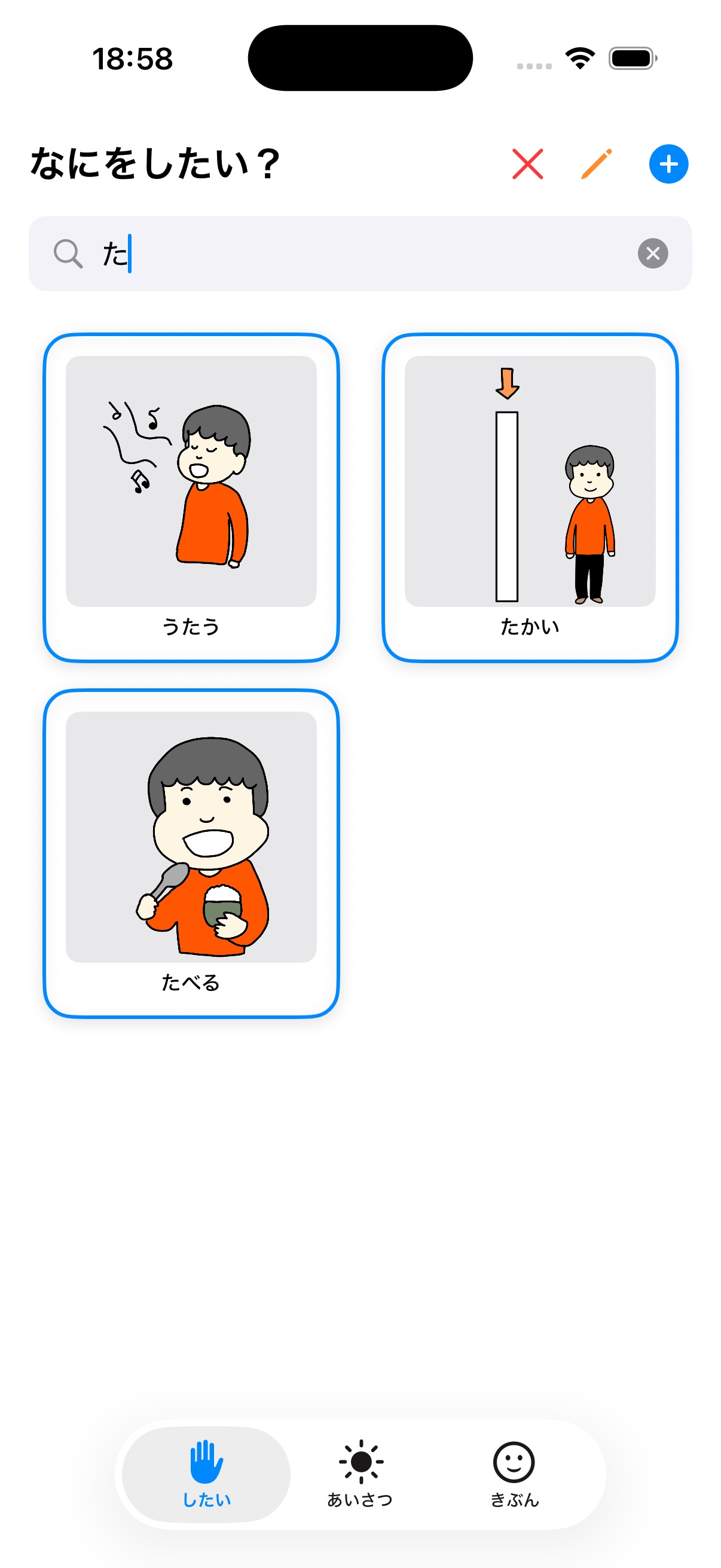
Task: Select the orange pencil edit icon
Action: (595, 163)
